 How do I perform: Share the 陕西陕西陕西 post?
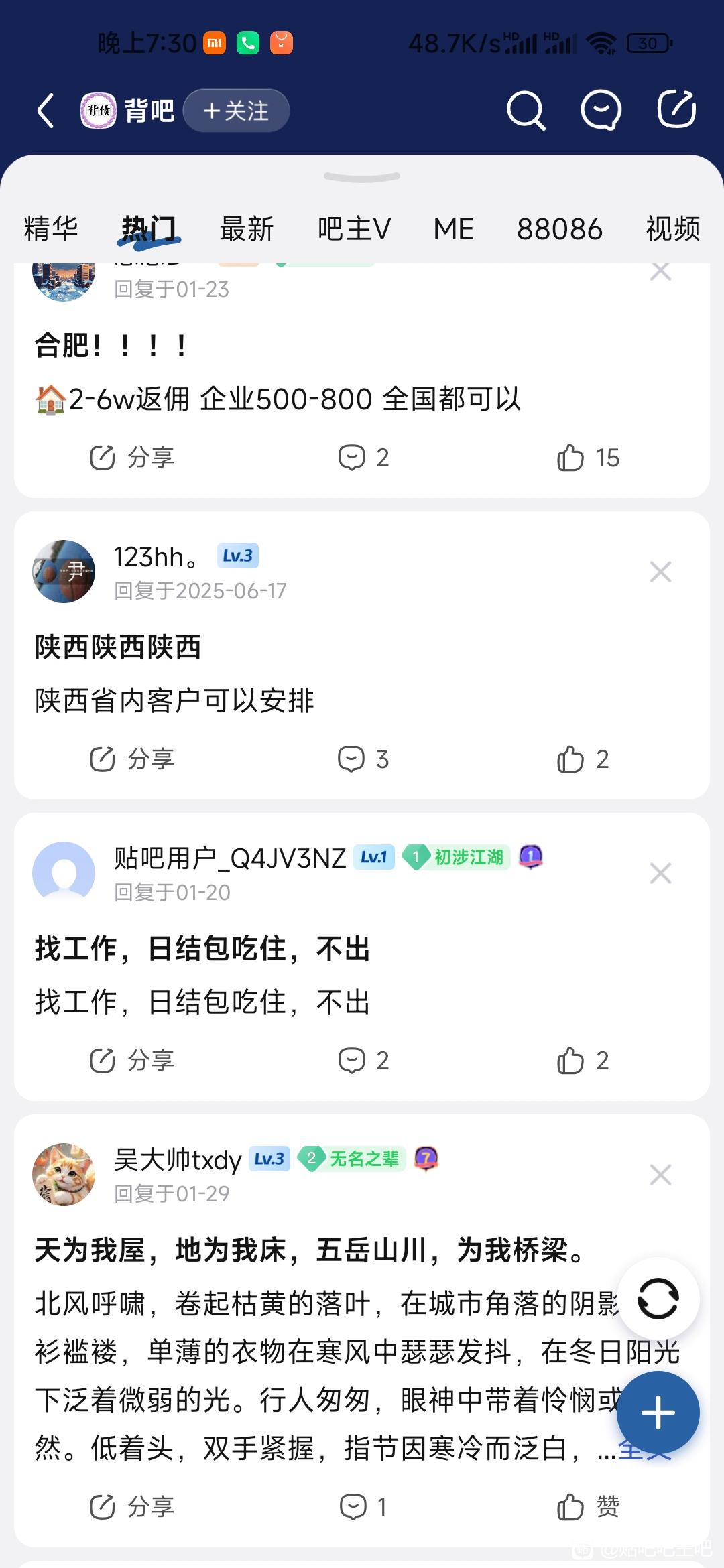tap(132, 760)
